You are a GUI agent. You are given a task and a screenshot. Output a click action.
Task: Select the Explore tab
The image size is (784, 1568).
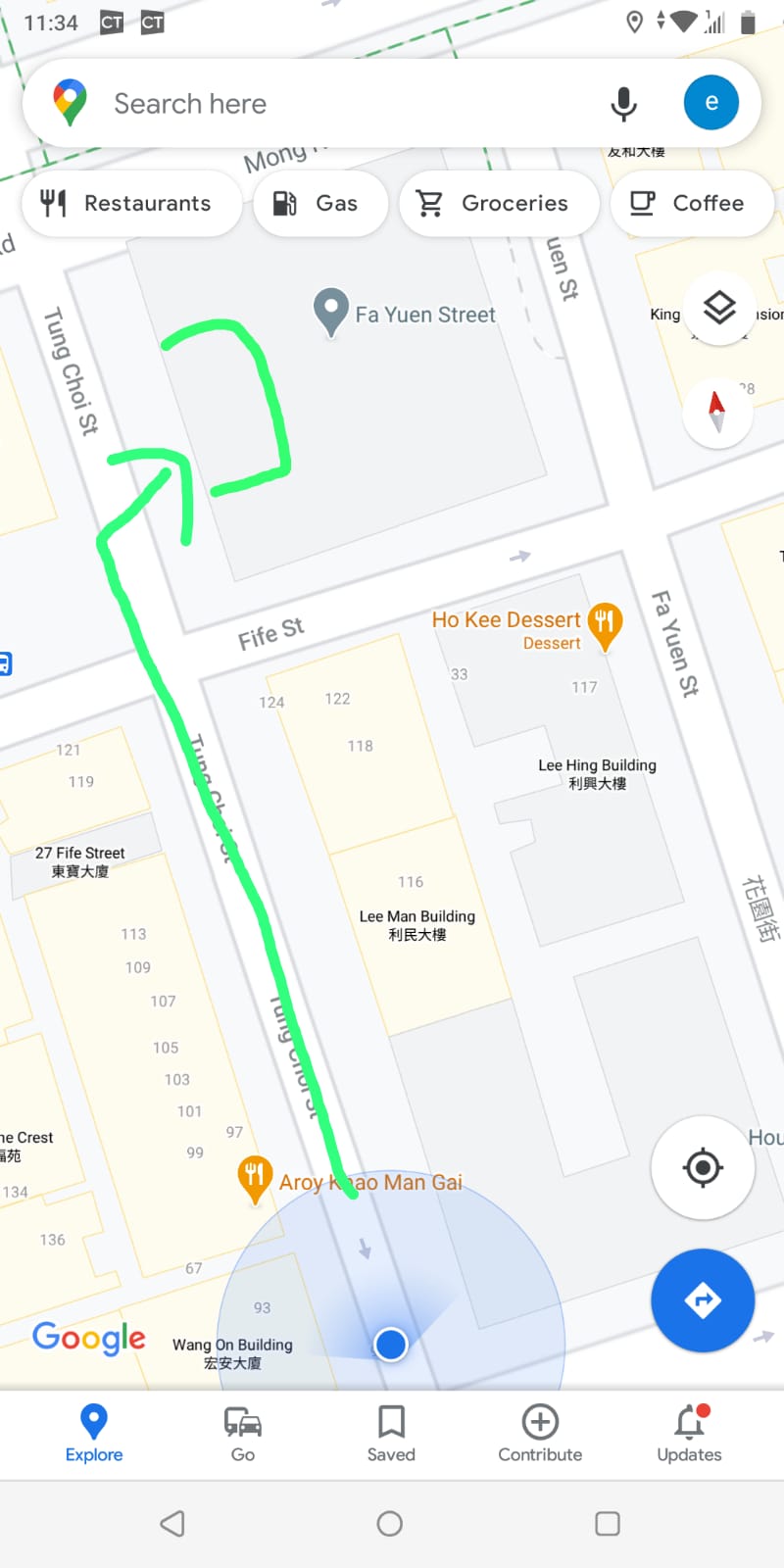94,1433
